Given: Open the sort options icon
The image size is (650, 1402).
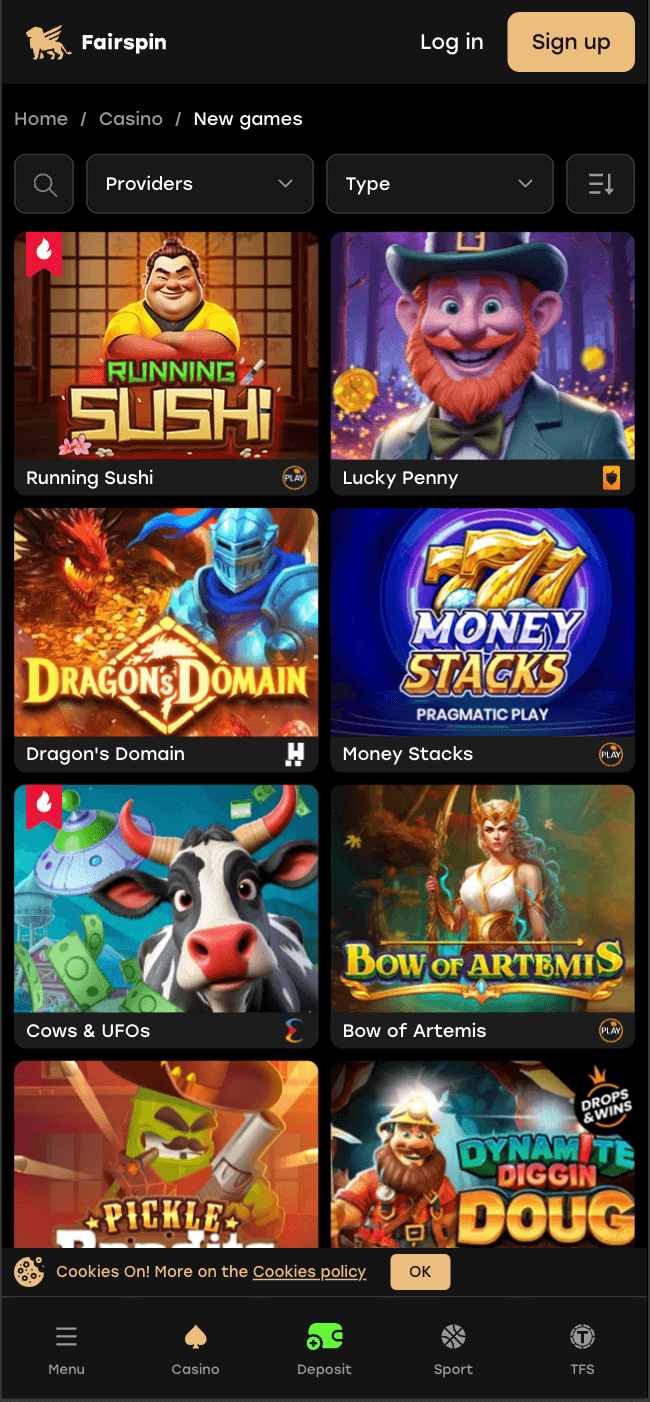Looking at the screenshot, I should point(600,184).
